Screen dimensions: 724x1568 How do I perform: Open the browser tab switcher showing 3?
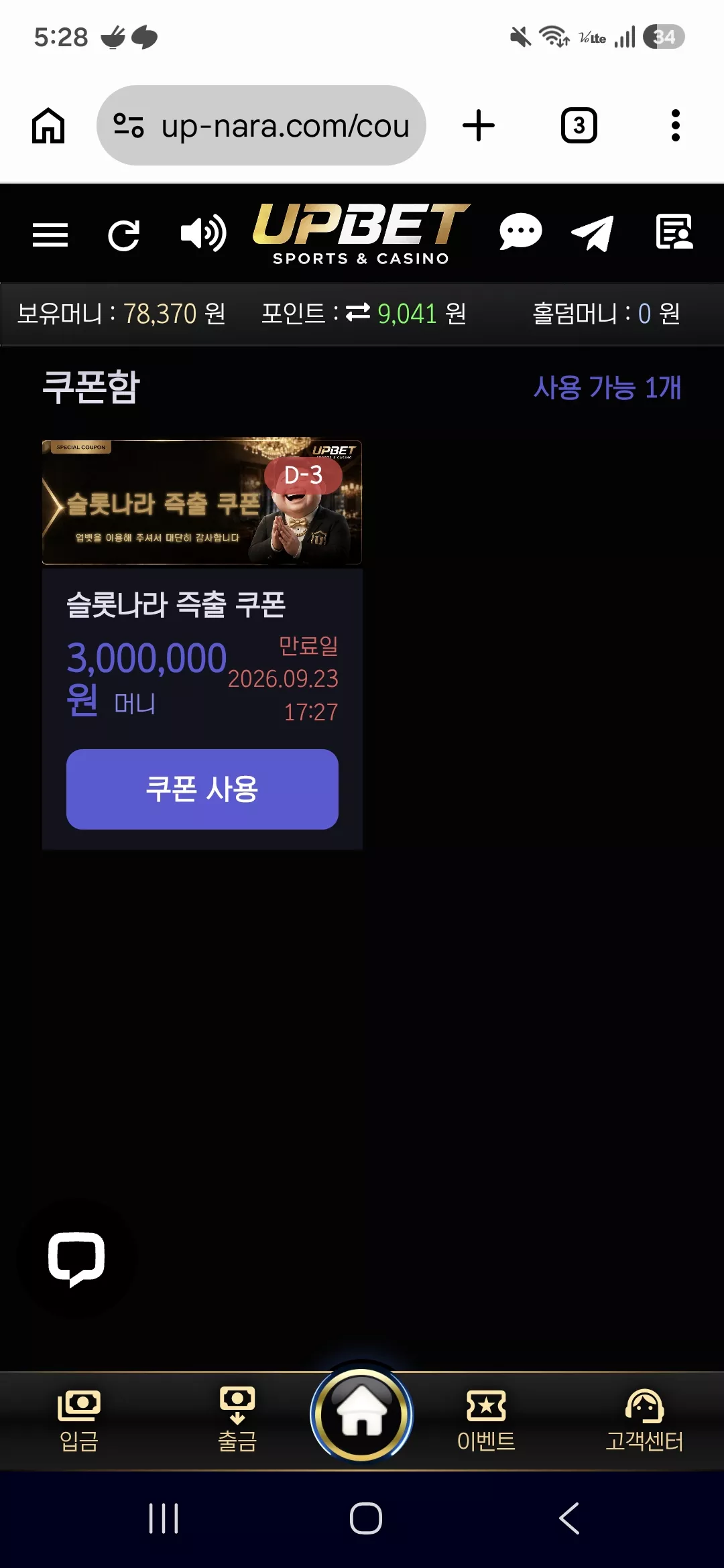click(x=579, y=125)
